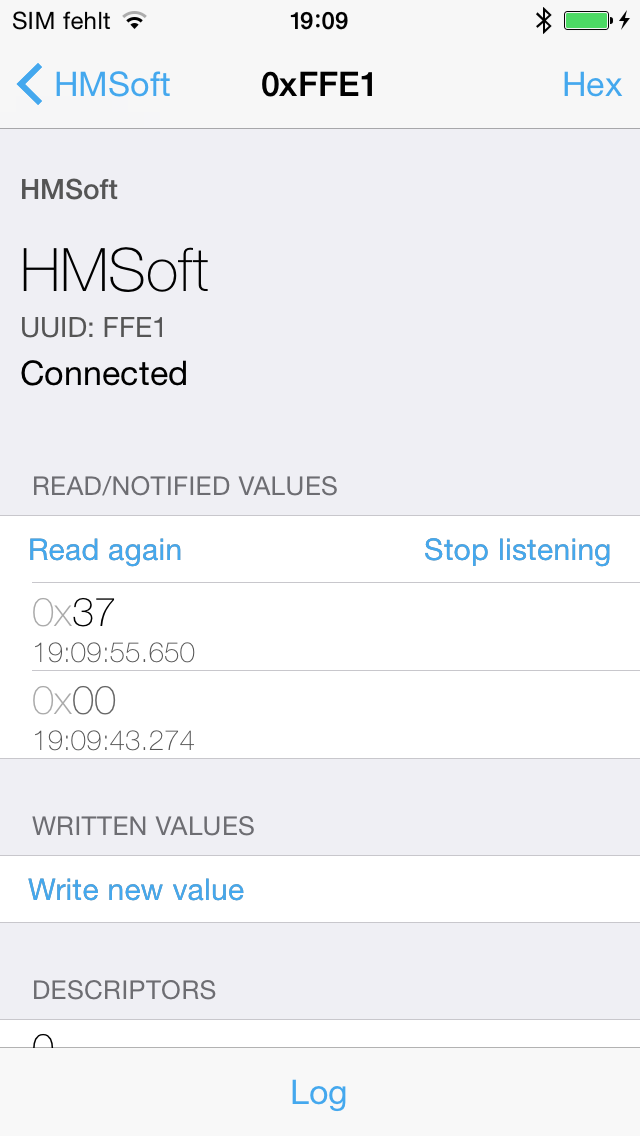Image resolution: width=640 pixels, height=1136 pixels.
Task: Open the Log view
Action: (x=319, y=1093)
